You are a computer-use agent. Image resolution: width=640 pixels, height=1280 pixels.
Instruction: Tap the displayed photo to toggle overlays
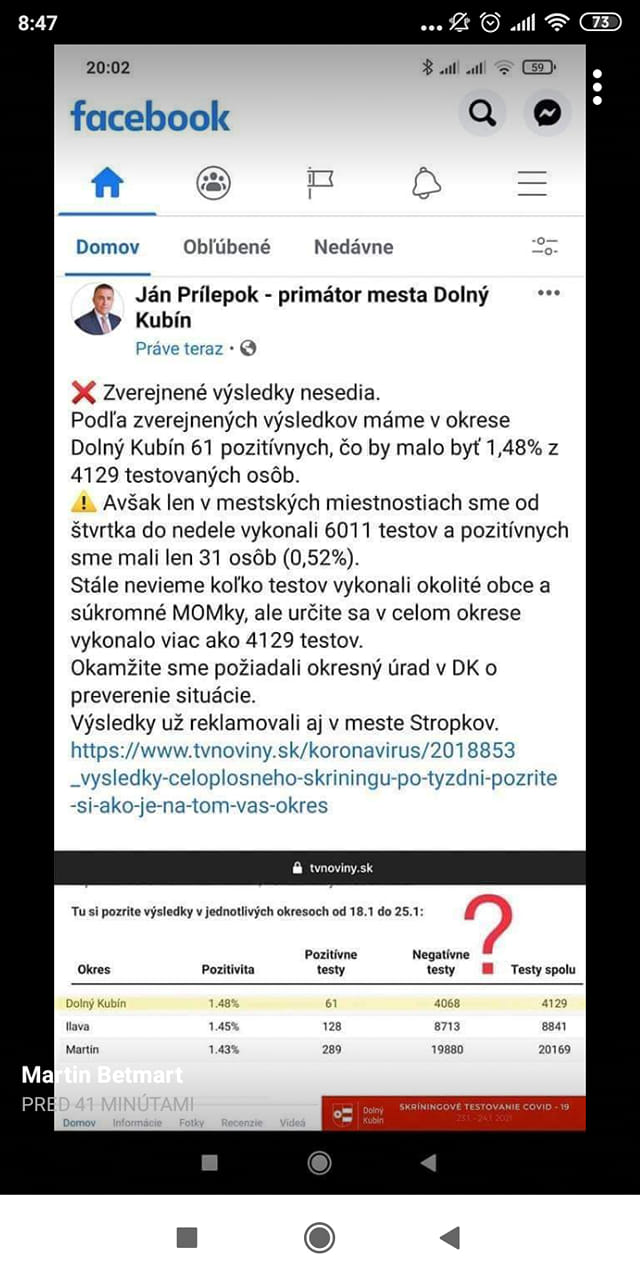click(x=320, y=600)
